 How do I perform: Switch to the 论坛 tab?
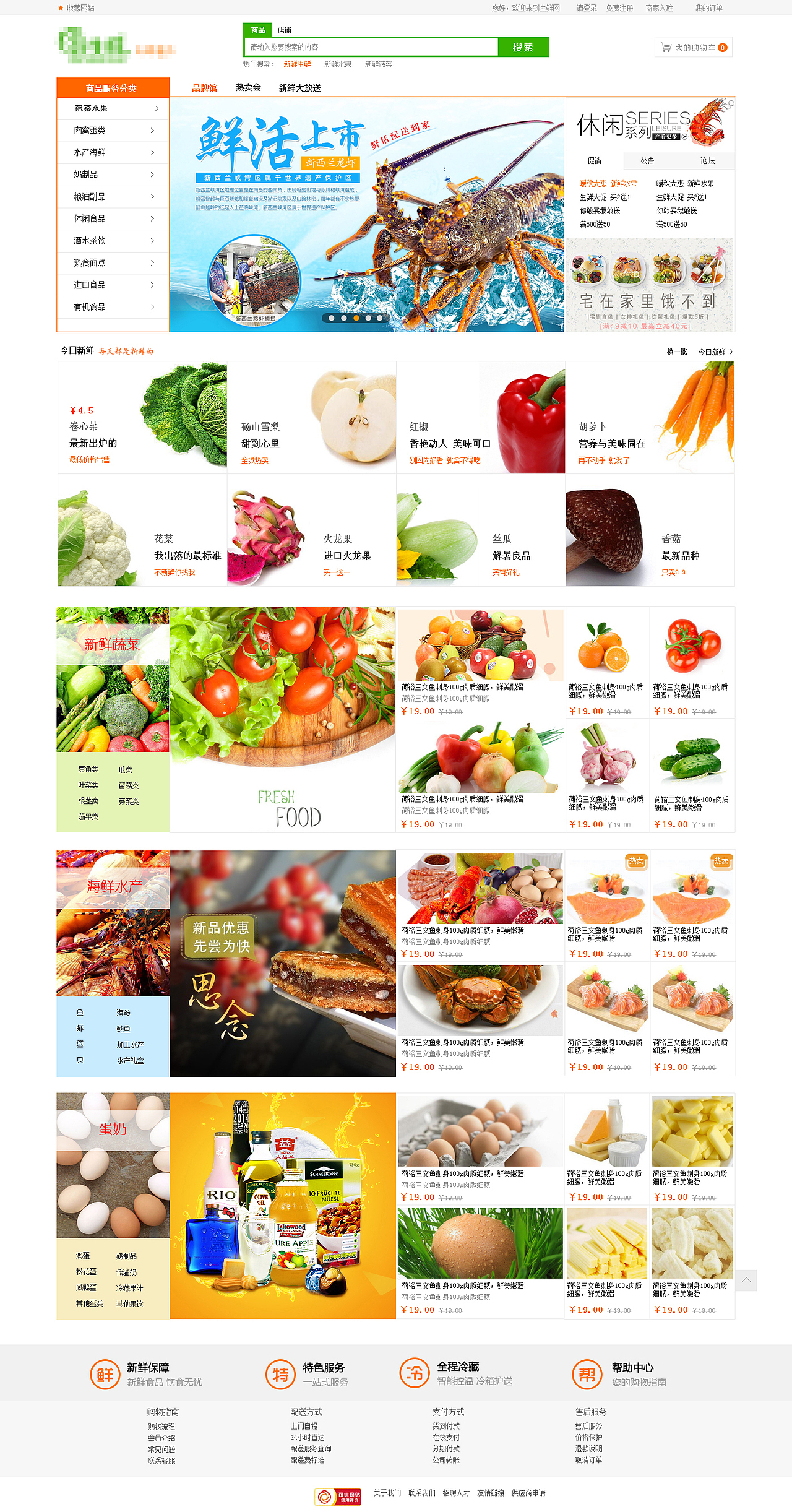pos(707,161)
